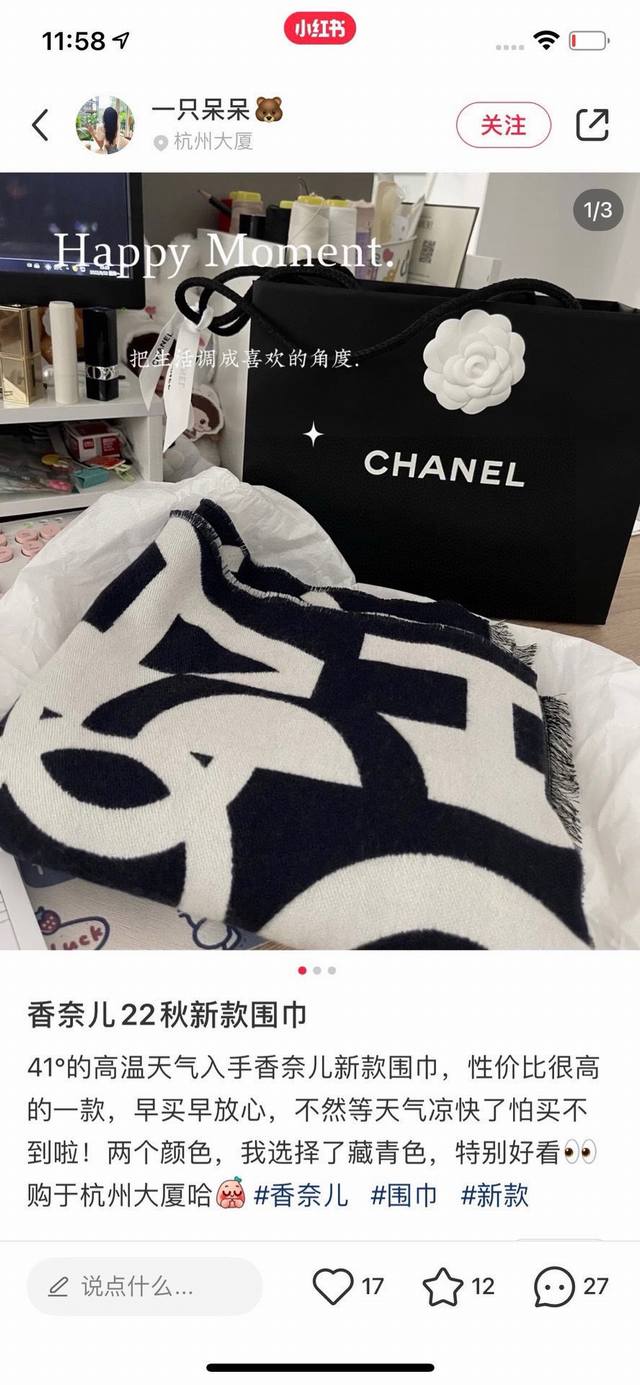The width and height of the screenshot is (640, 1385).
Task: View the 27 comments
Action: point(554,1286)
